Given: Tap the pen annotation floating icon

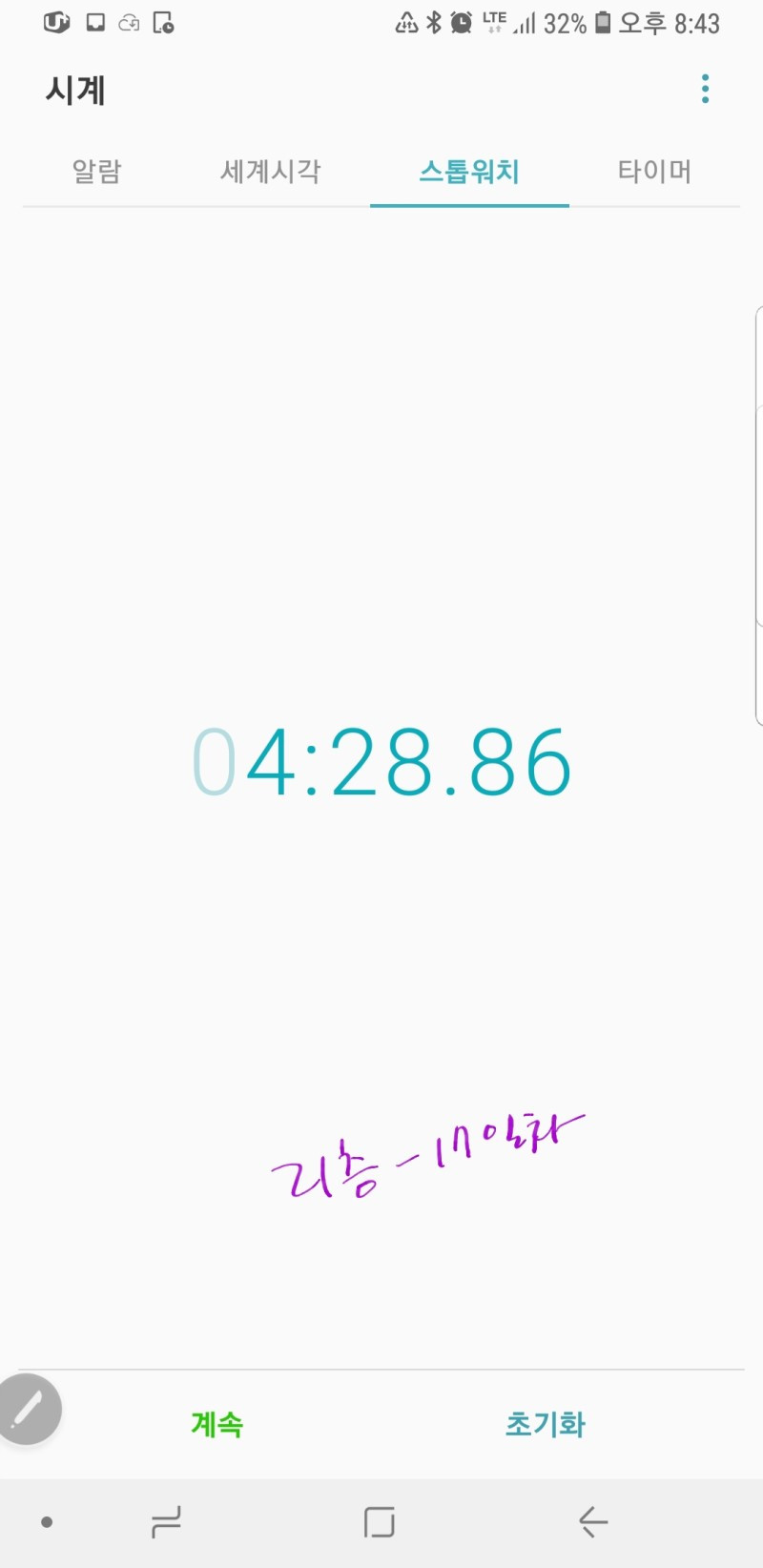Looking at the screenshot, I should 29,1409.
